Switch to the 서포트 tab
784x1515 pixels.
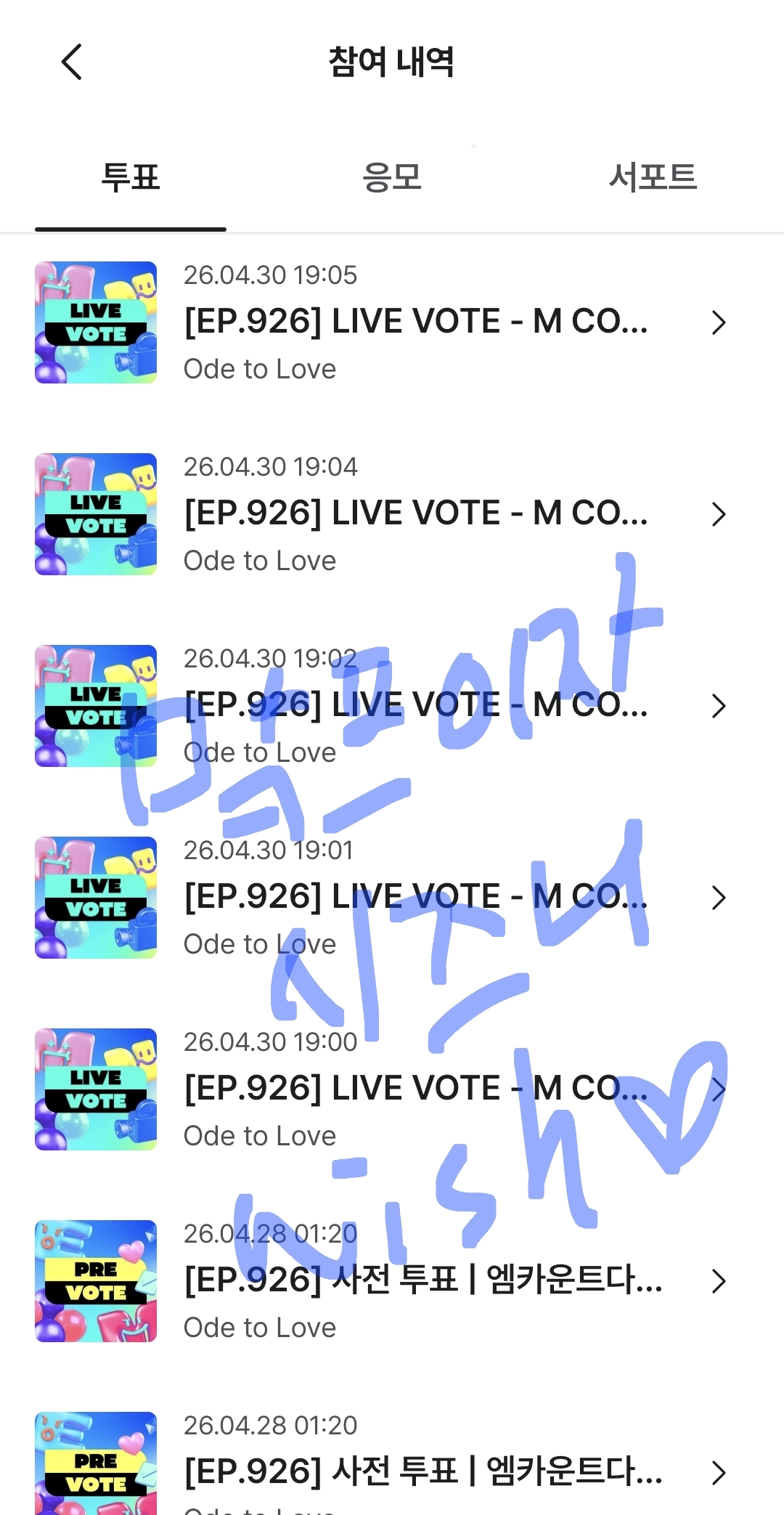pyautogui.click(x=653, y=177)
